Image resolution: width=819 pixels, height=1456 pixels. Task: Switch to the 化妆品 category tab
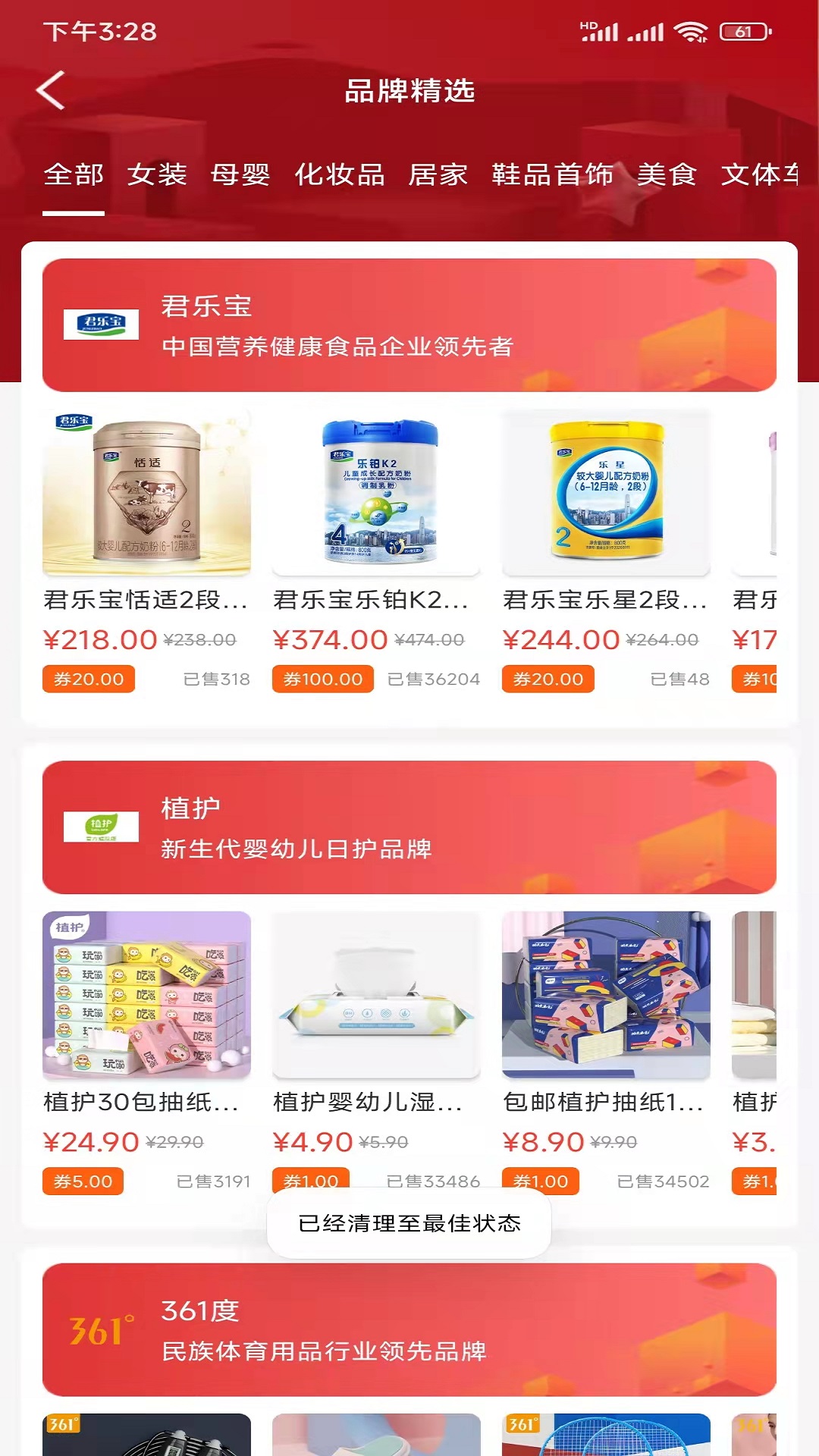[x=340, y=175]
